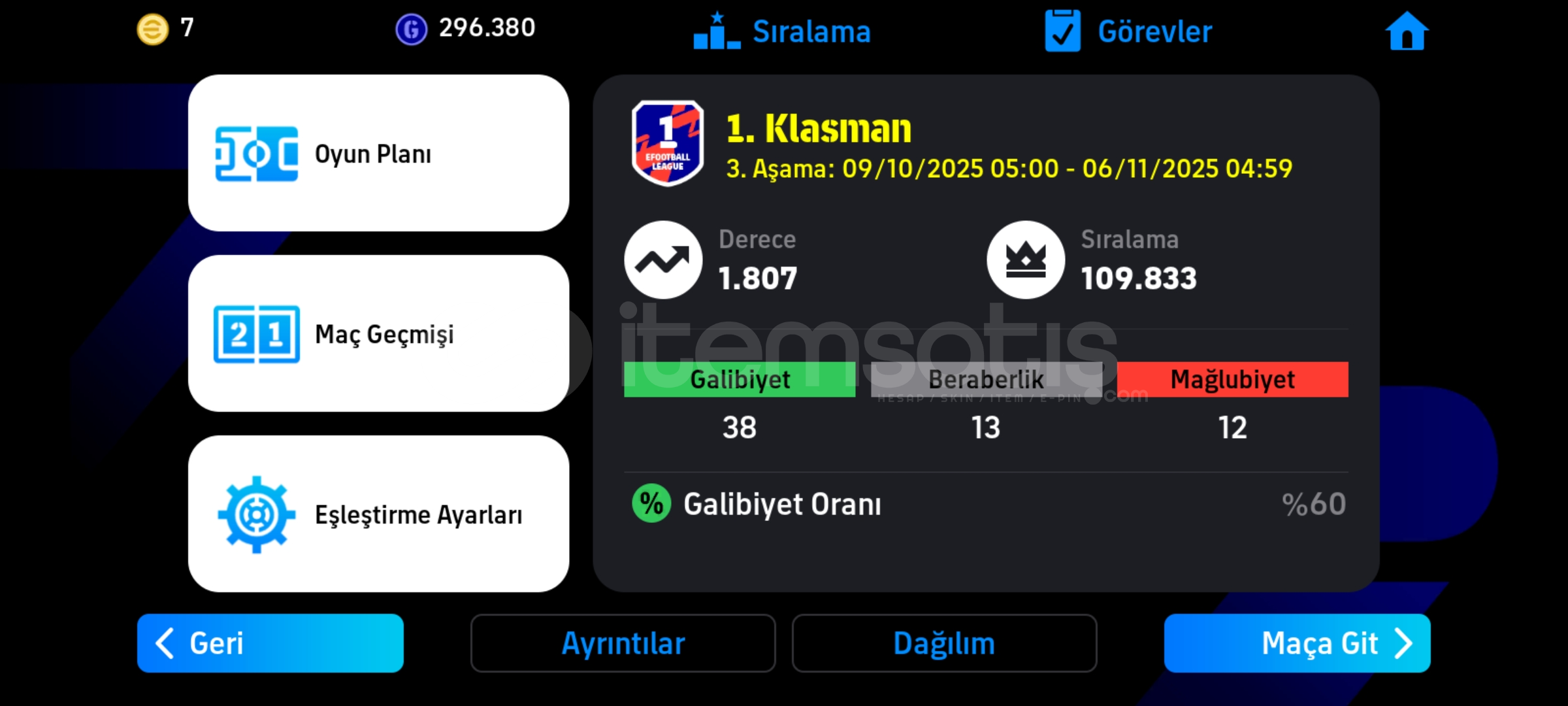Image resolution: width=1568 pixels, height=706 pixels.
Task: Open Sıralama rankings at the top
Action: tap(783, 31)
